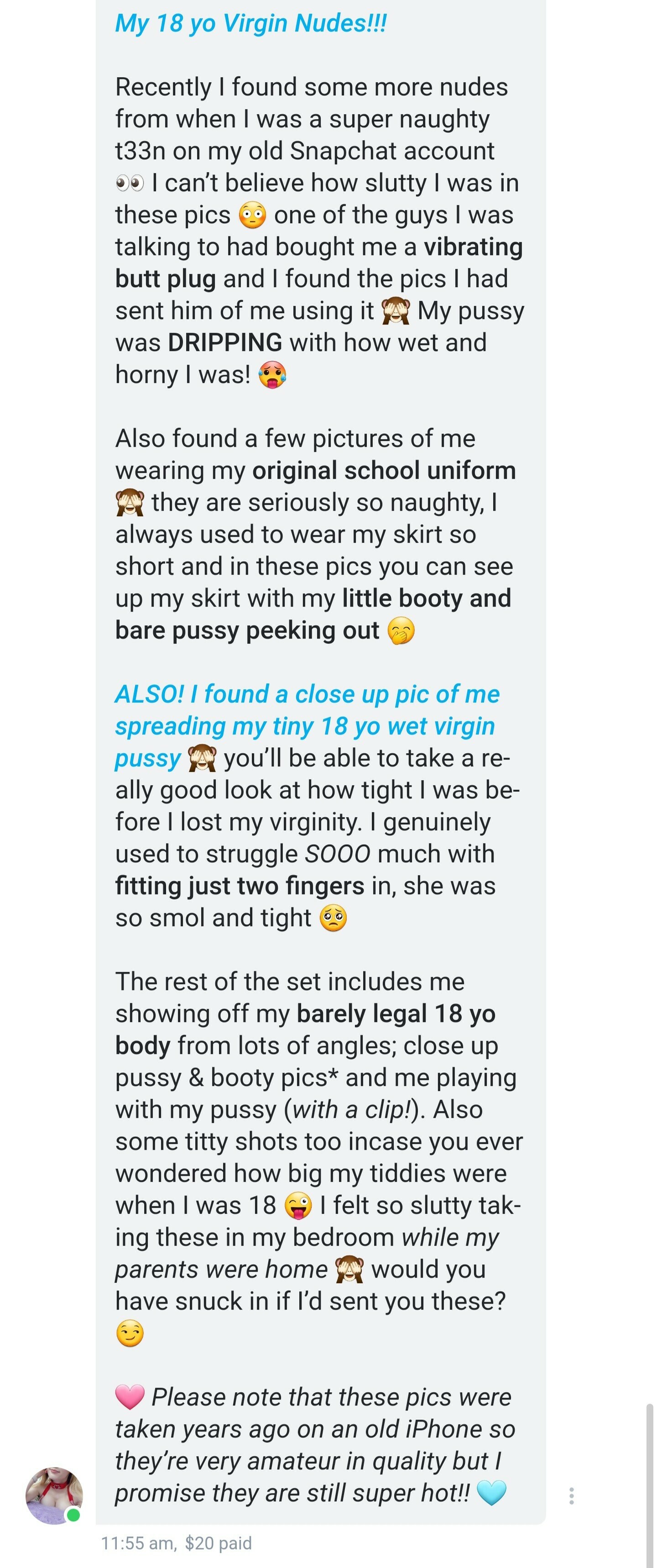This screenshot has height=1568, width=657.
Task: Open the message overflow options menu
Action: (x=571, y=1495)
